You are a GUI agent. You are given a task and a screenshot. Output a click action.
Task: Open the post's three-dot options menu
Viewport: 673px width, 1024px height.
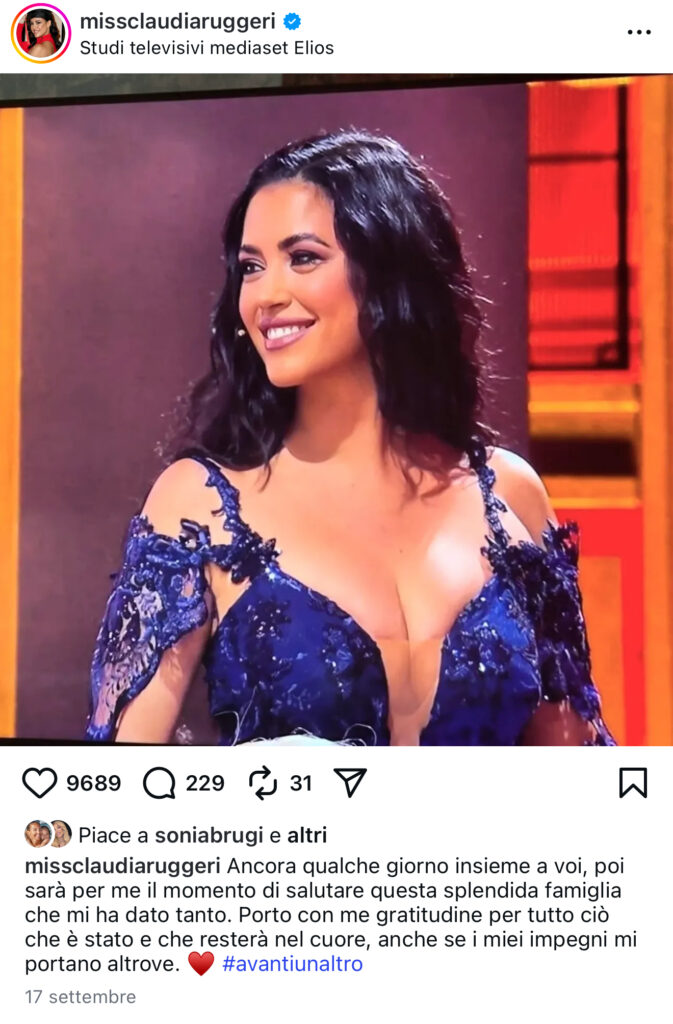(638, 32)
